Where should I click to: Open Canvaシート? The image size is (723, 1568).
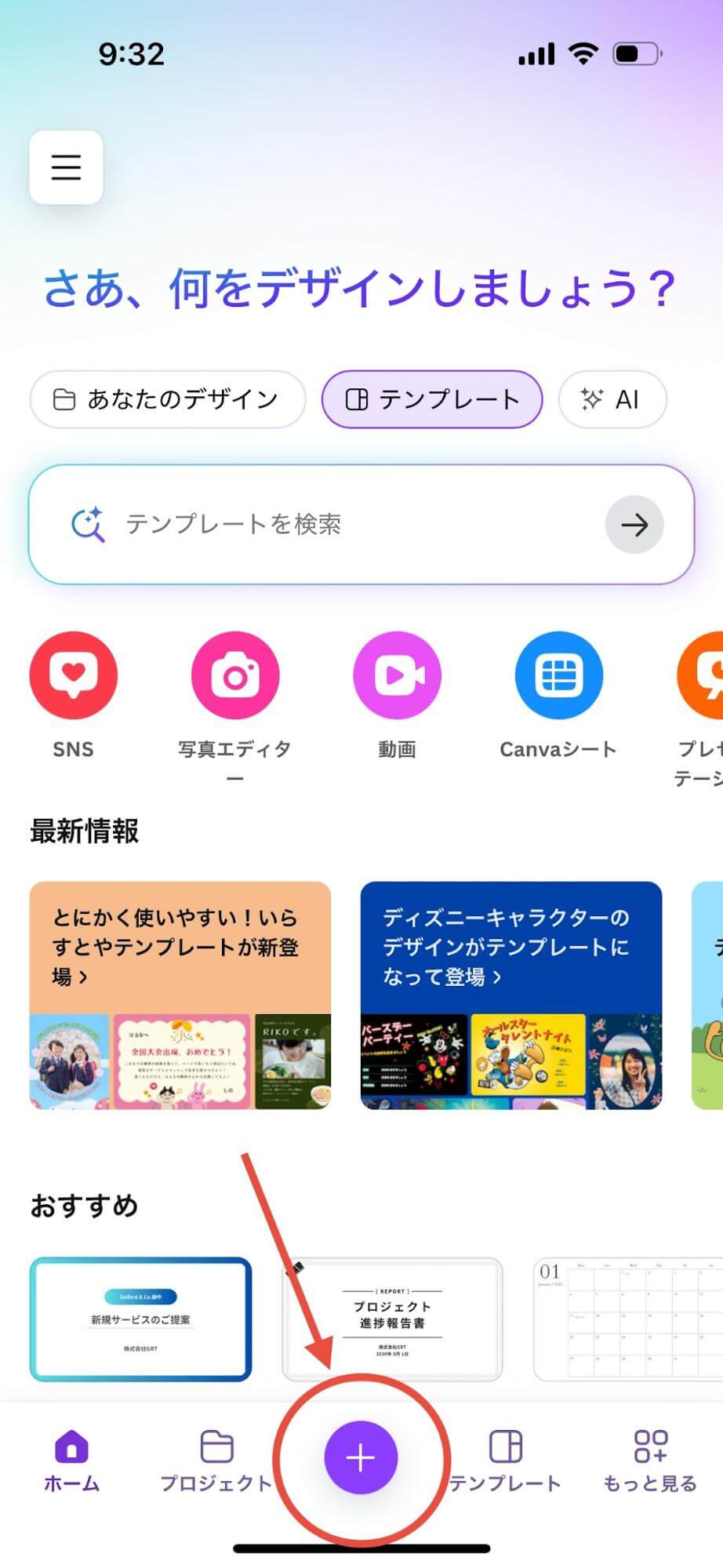click(558, 676)
